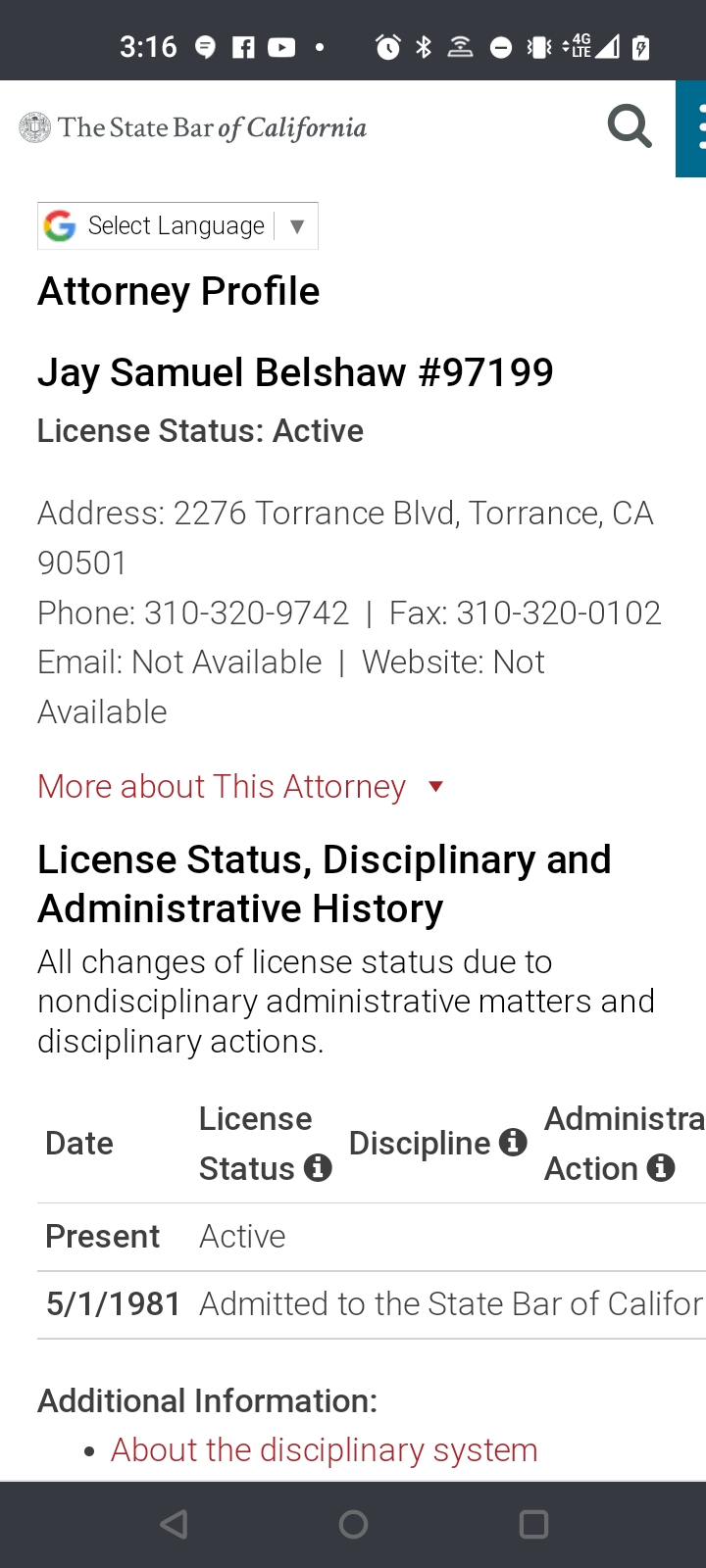Show info for Discipline column
Screen dimensions: 706x1568
[513, 1142]
